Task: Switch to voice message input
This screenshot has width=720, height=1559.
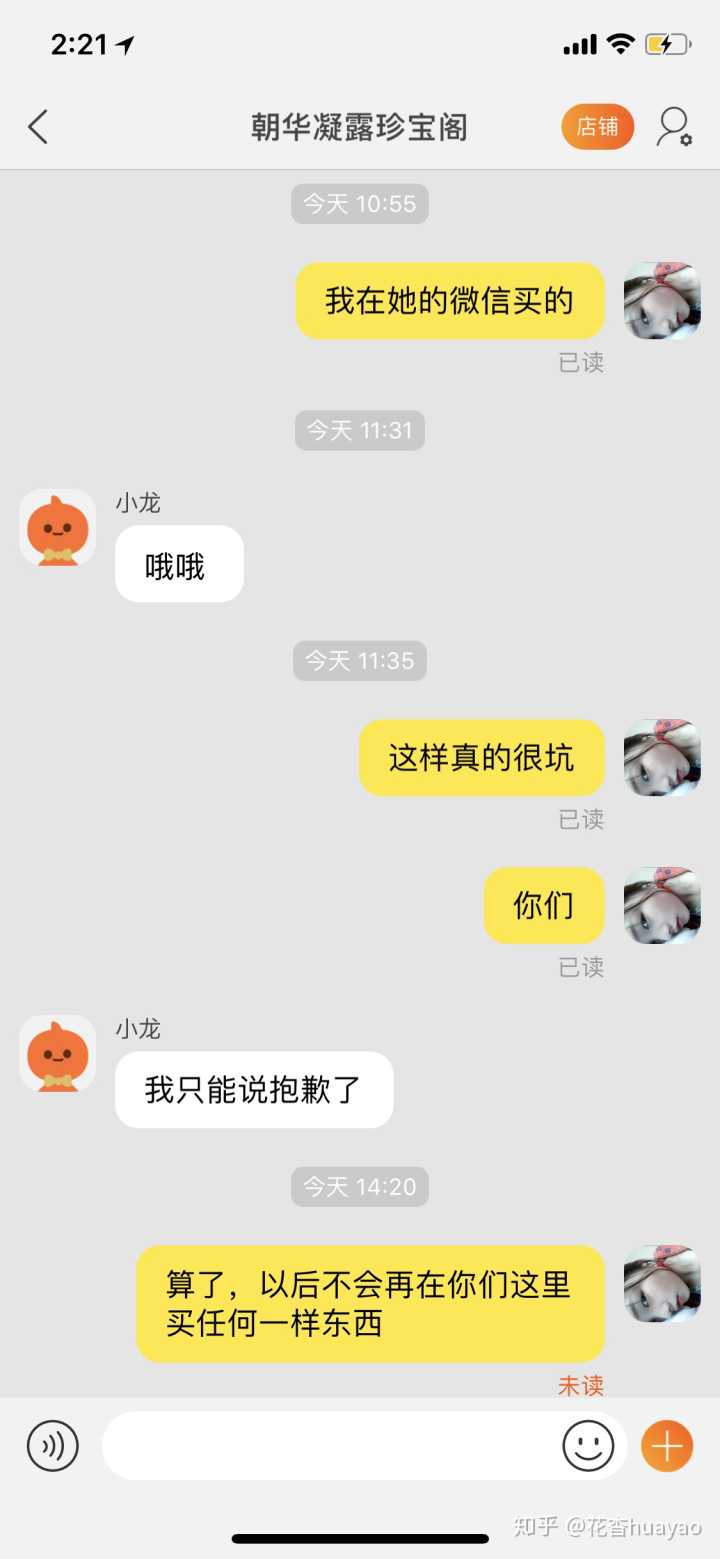Action: click(52, 1445)
